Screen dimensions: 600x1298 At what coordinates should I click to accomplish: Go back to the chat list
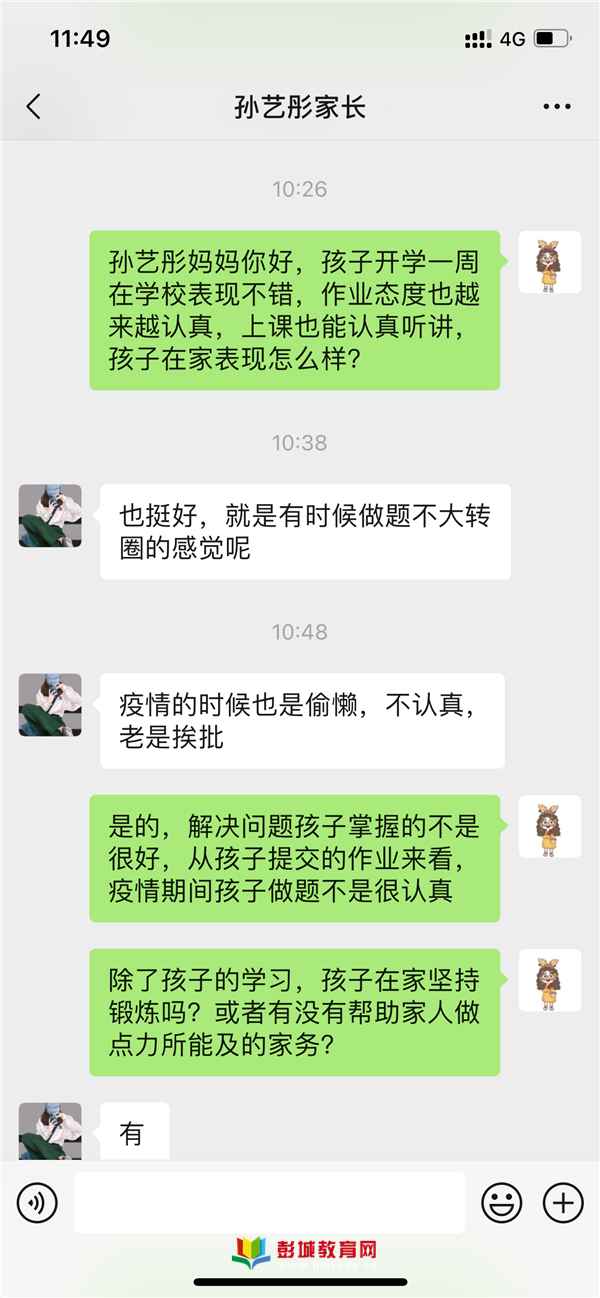click(34, 107)
